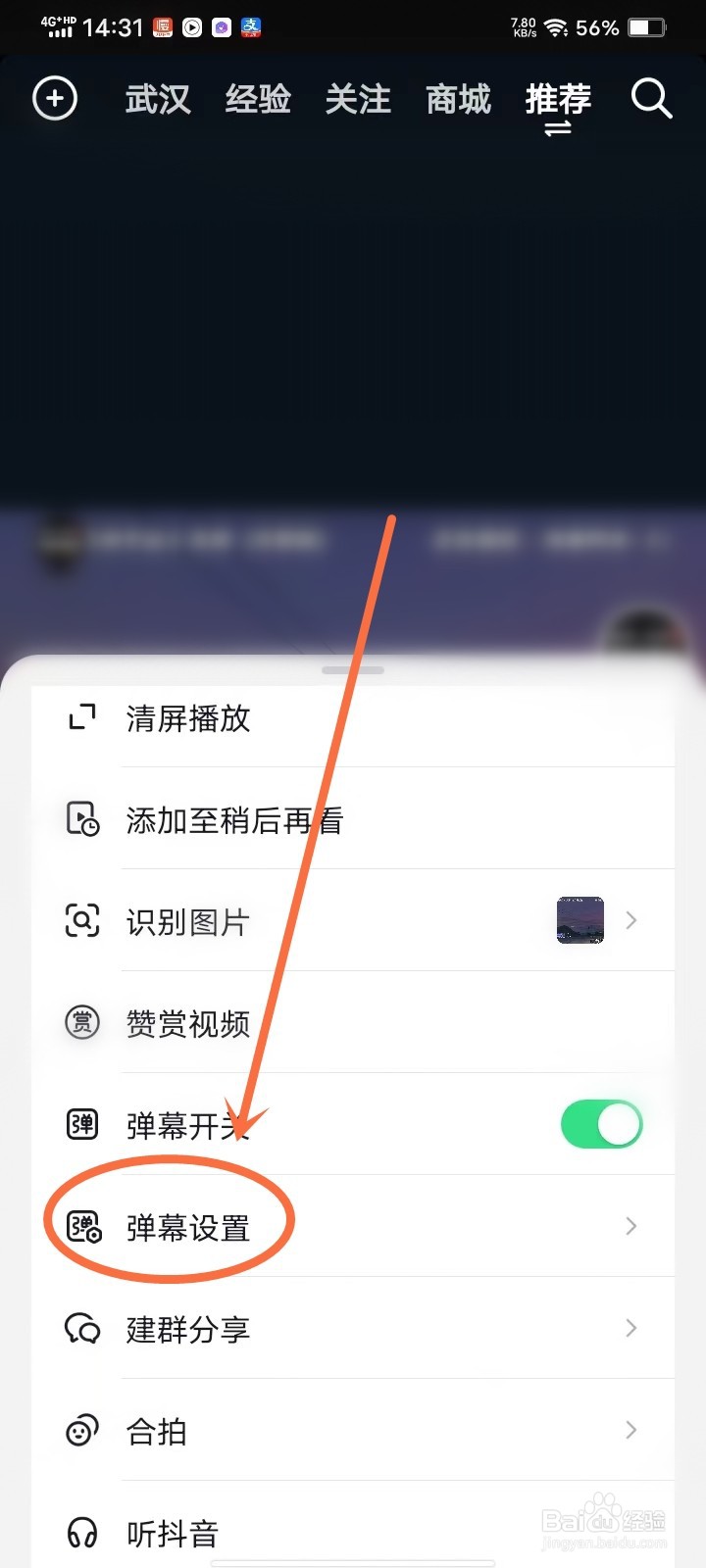Expand the 合拍 option arrow

630,1430
